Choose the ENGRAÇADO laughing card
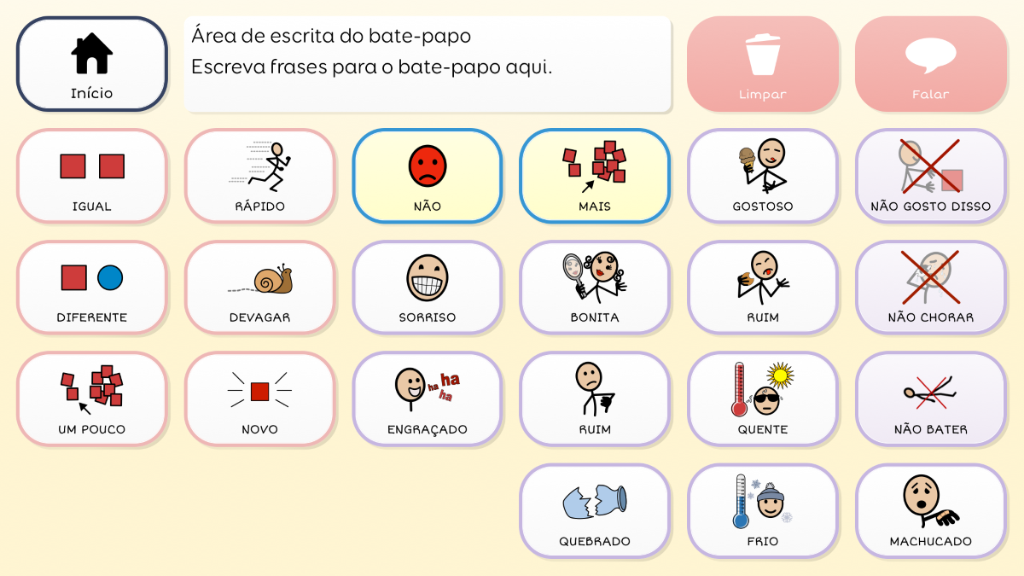 pos(427,399)
